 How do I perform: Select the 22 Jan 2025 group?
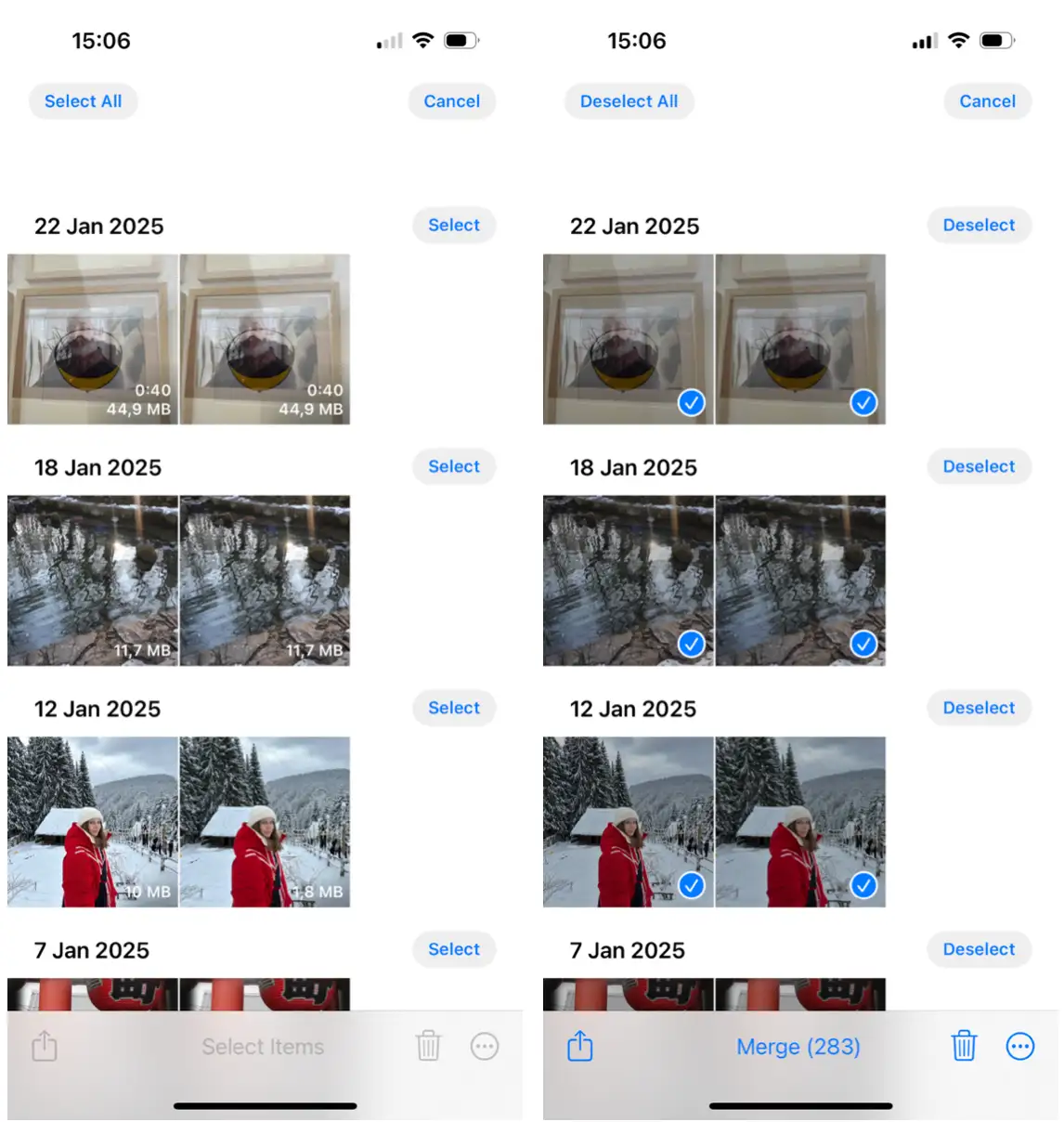(x=453, y=225)
